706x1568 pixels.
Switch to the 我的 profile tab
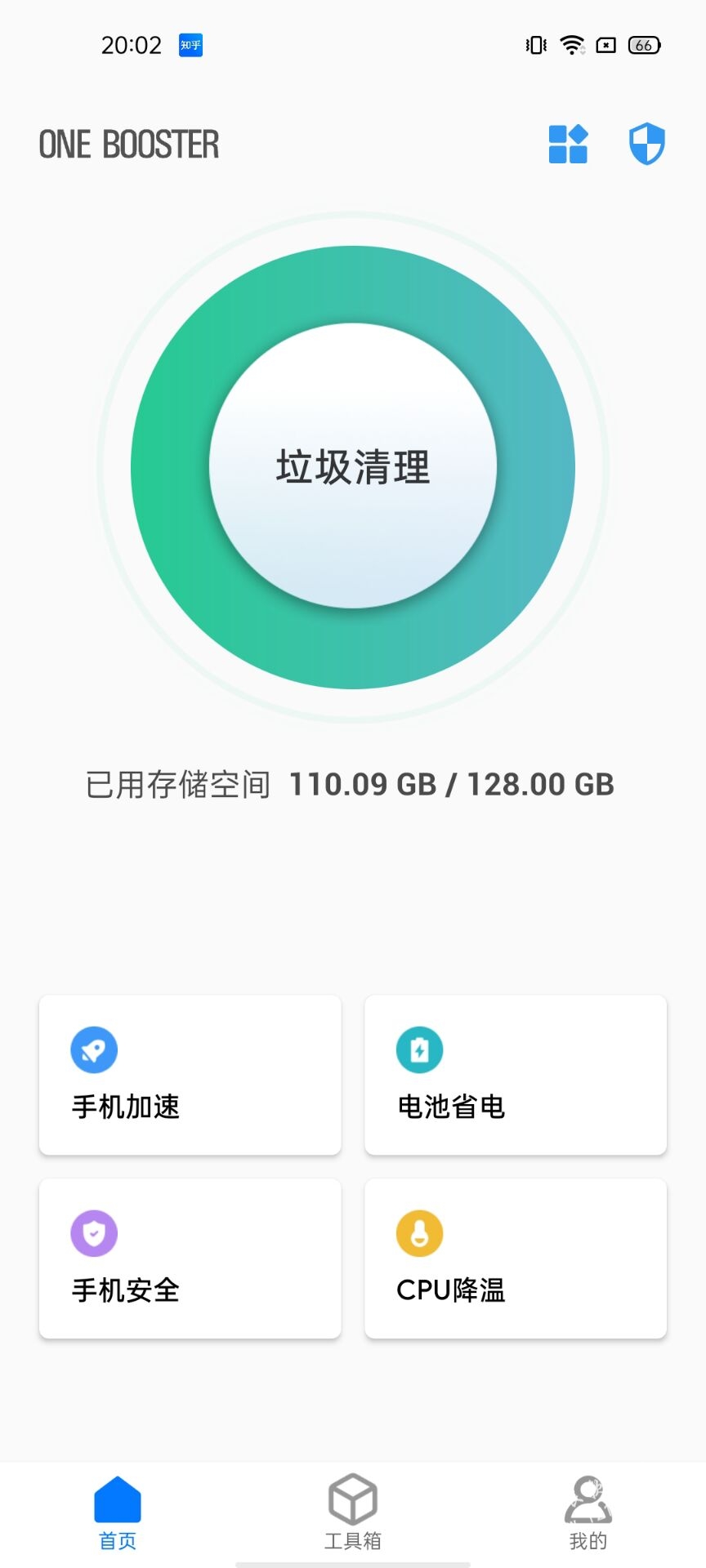coord(588,1513)
